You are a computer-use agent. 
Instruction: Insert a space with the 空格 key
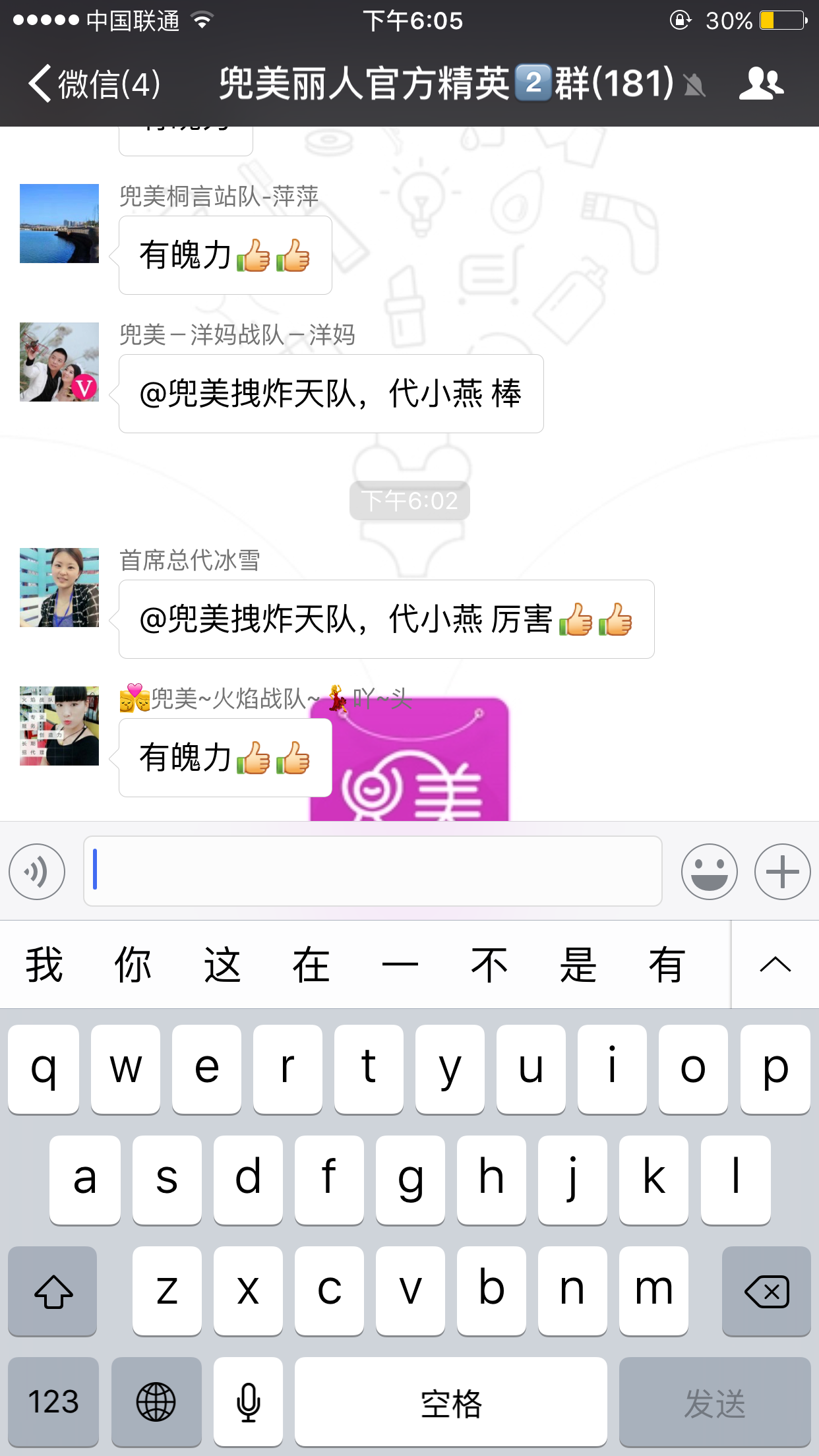pyautogui.click(x=451, y=1401)
